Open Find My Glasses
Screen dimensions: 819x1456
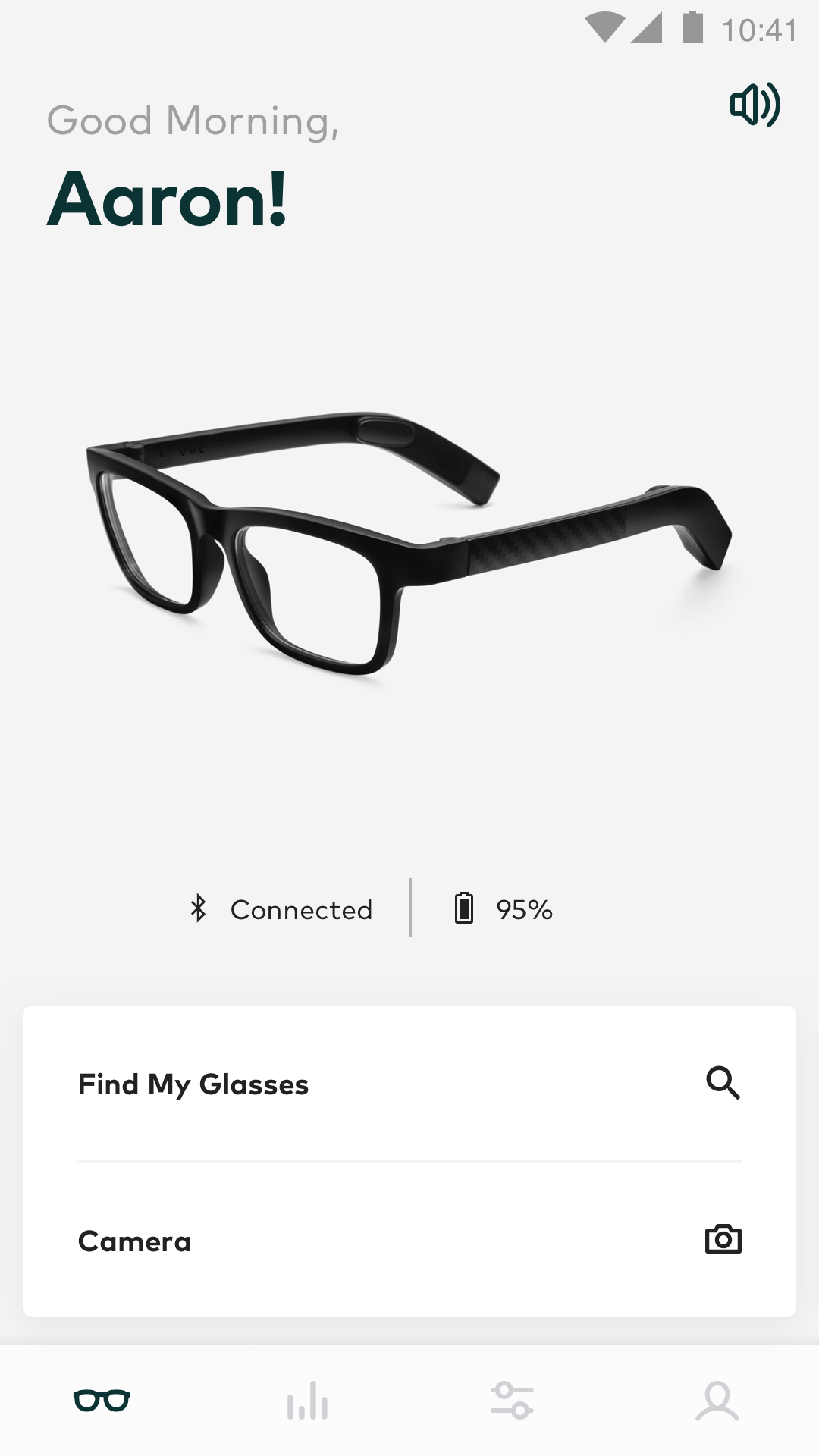(409, 1084)
